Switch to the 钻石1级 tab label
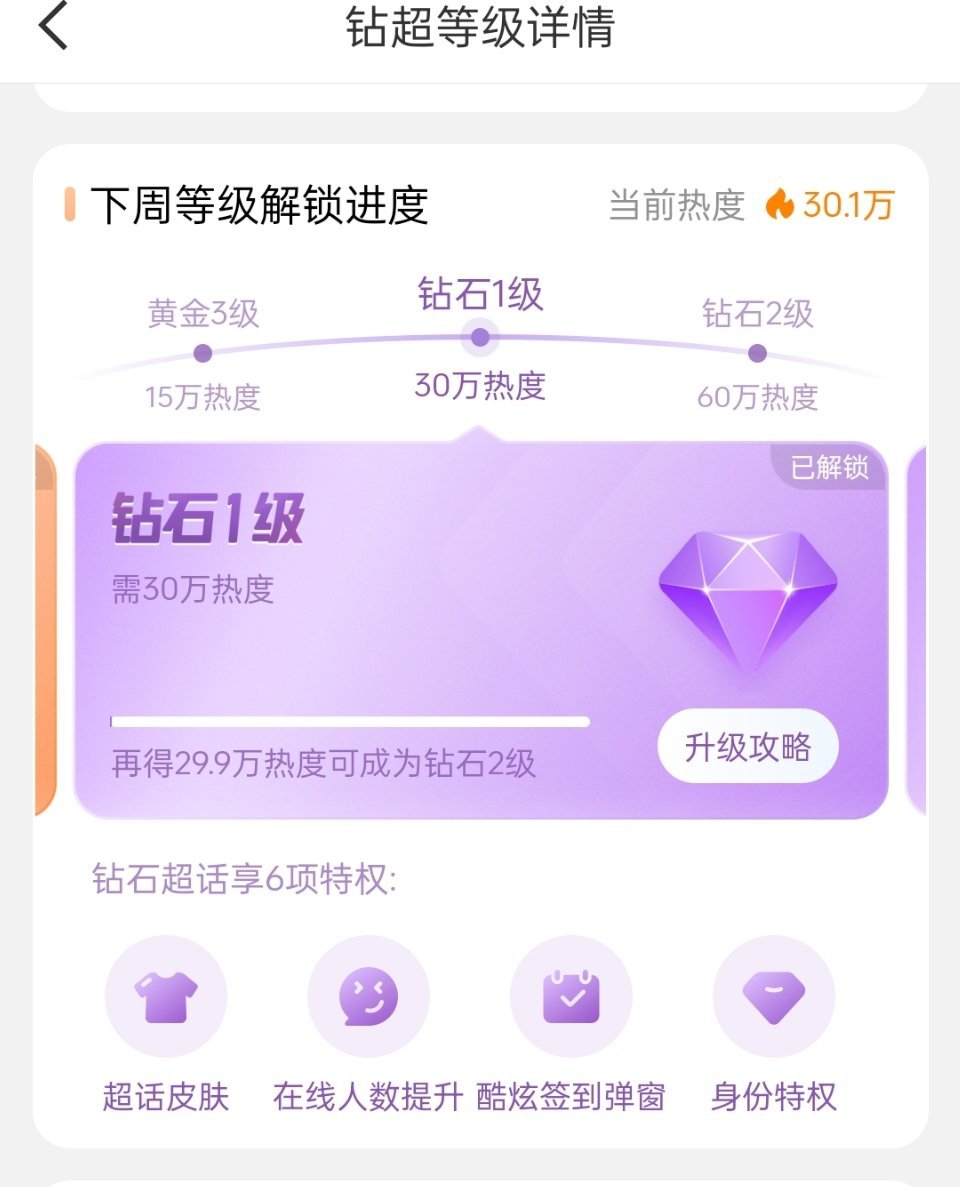960x1187 pixels. pos(480,294)
